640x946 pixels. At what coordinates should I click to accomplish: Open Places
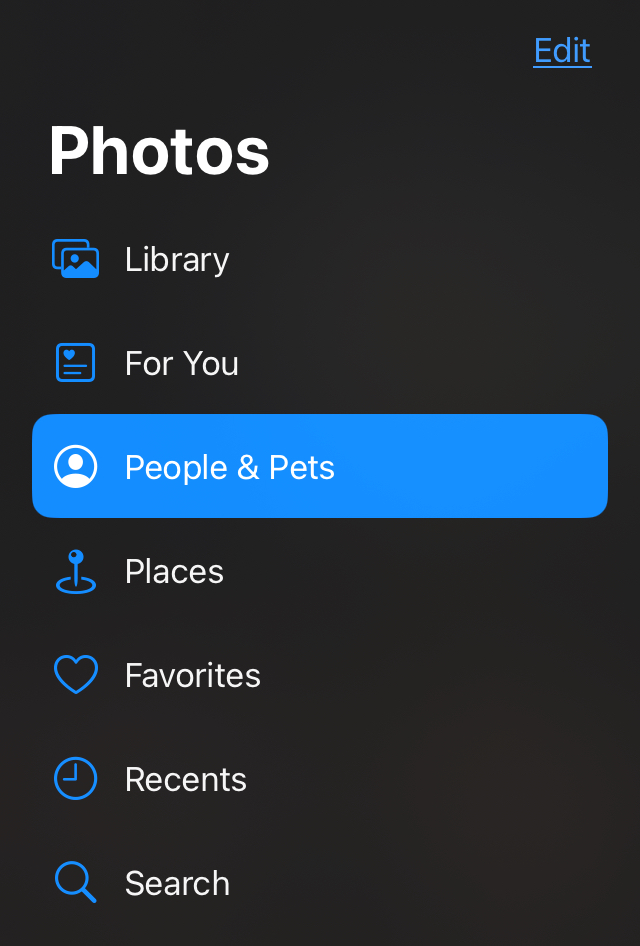tap(174, 572)
